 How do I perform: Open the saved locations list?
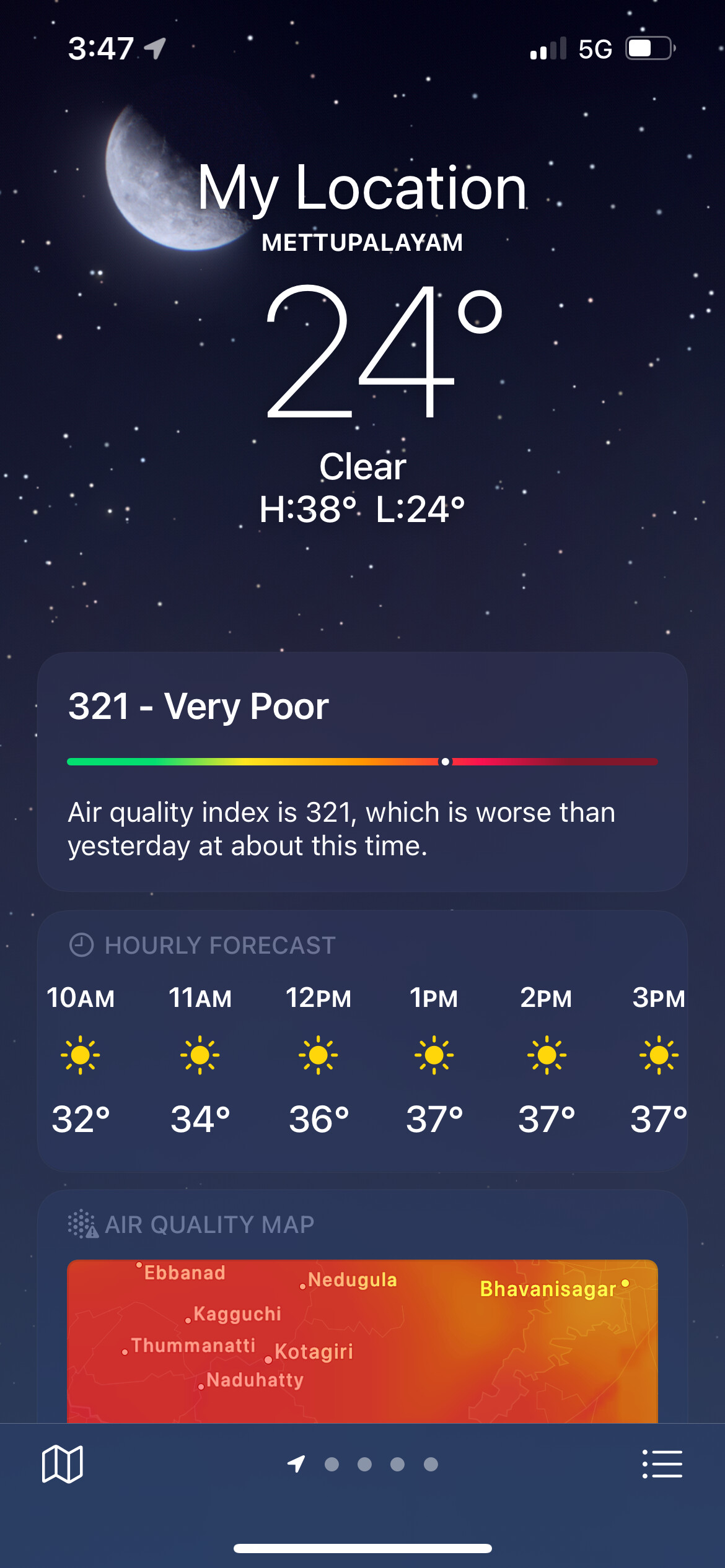coord(662,1464)
